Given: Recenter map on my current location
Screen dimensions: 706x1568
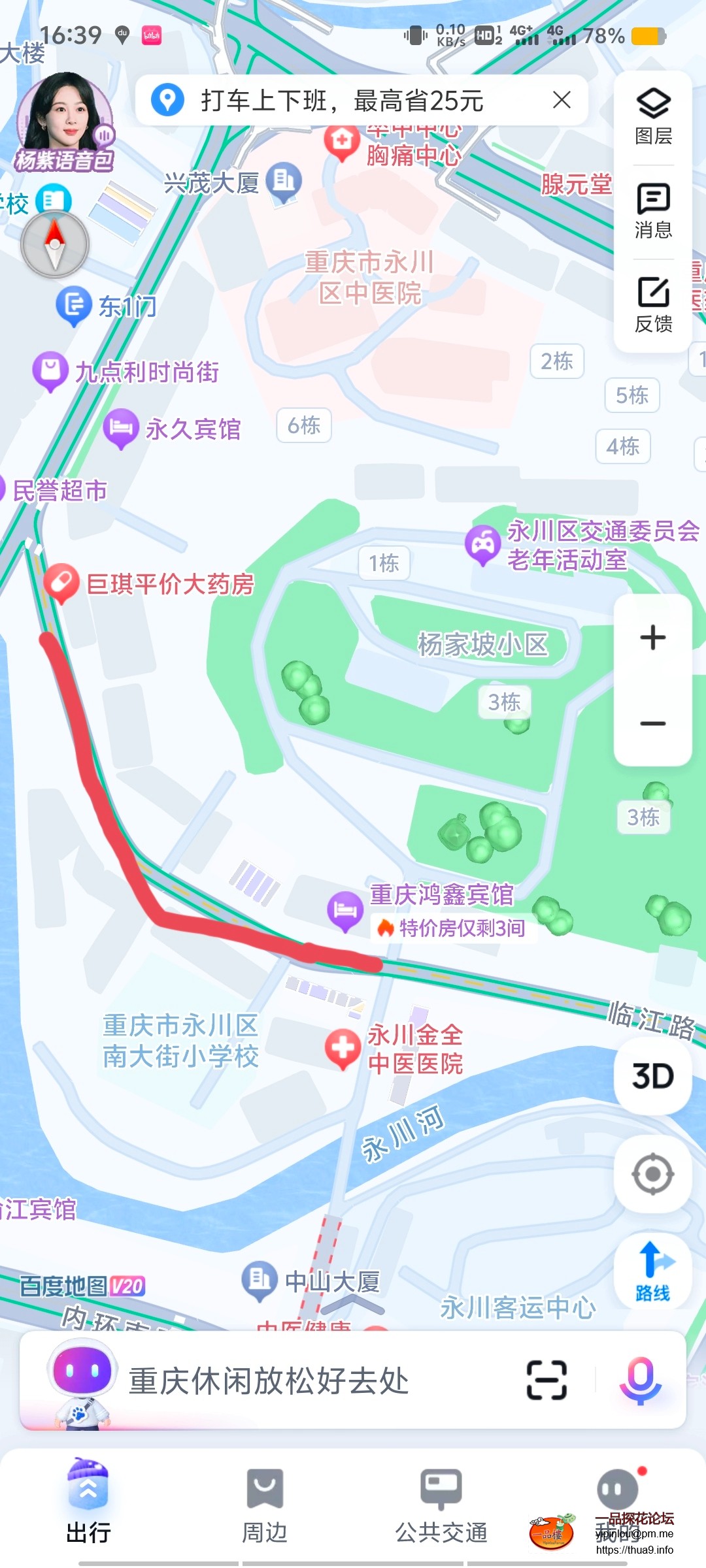Looking at the screenshot, I should (652, 1174).
